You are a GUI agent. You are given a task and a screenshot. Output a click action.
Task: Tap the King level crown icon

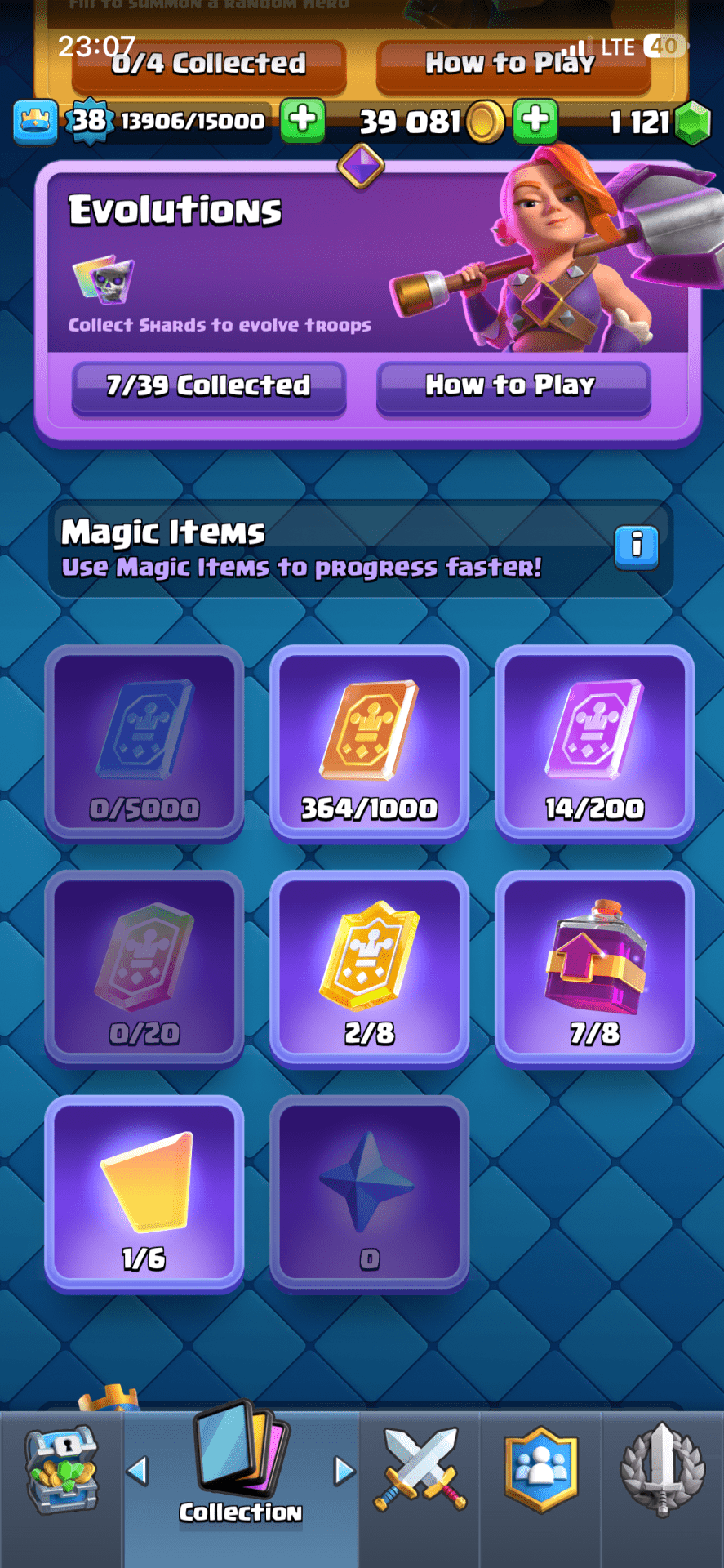(x=35, y=122)
